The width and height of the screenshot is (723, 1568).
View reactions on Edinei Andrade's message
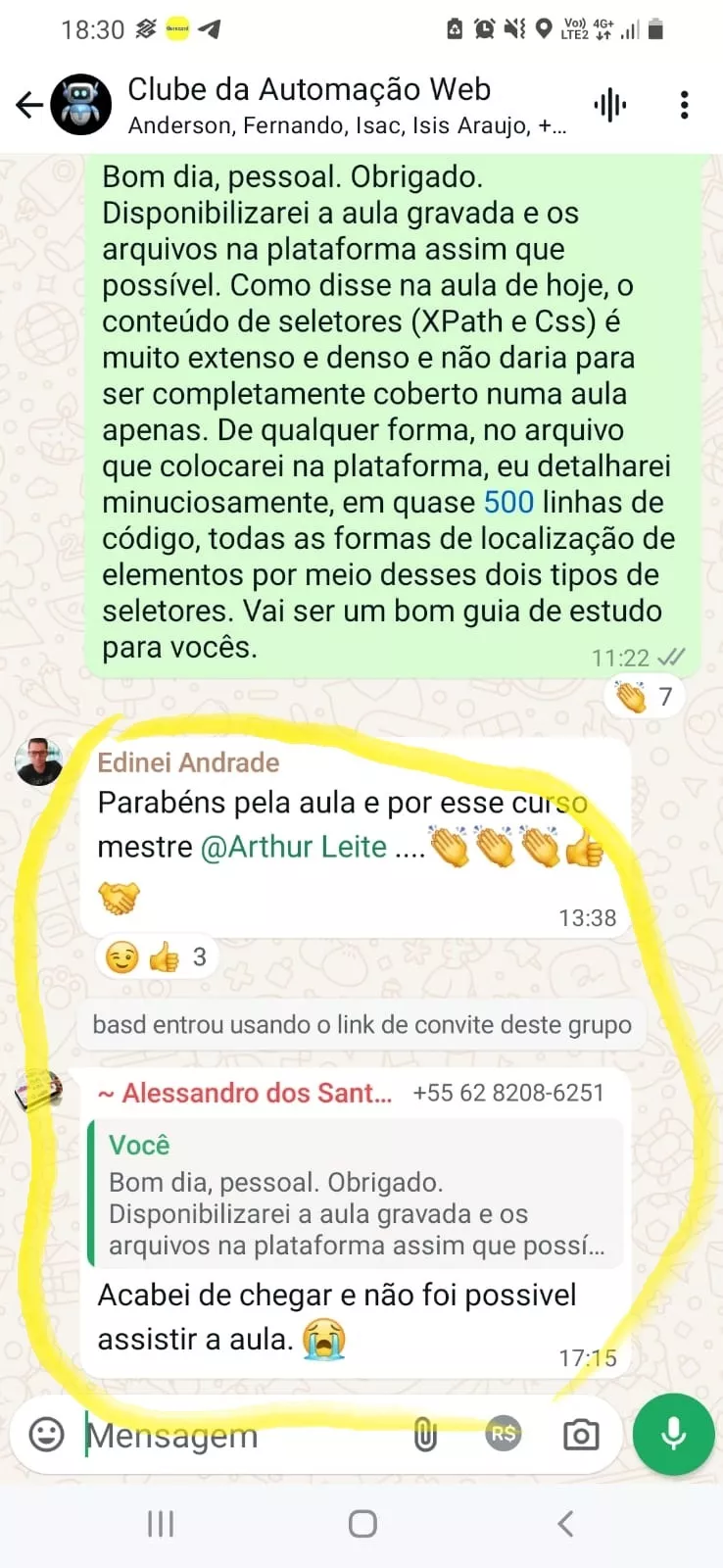coord(157,957)
